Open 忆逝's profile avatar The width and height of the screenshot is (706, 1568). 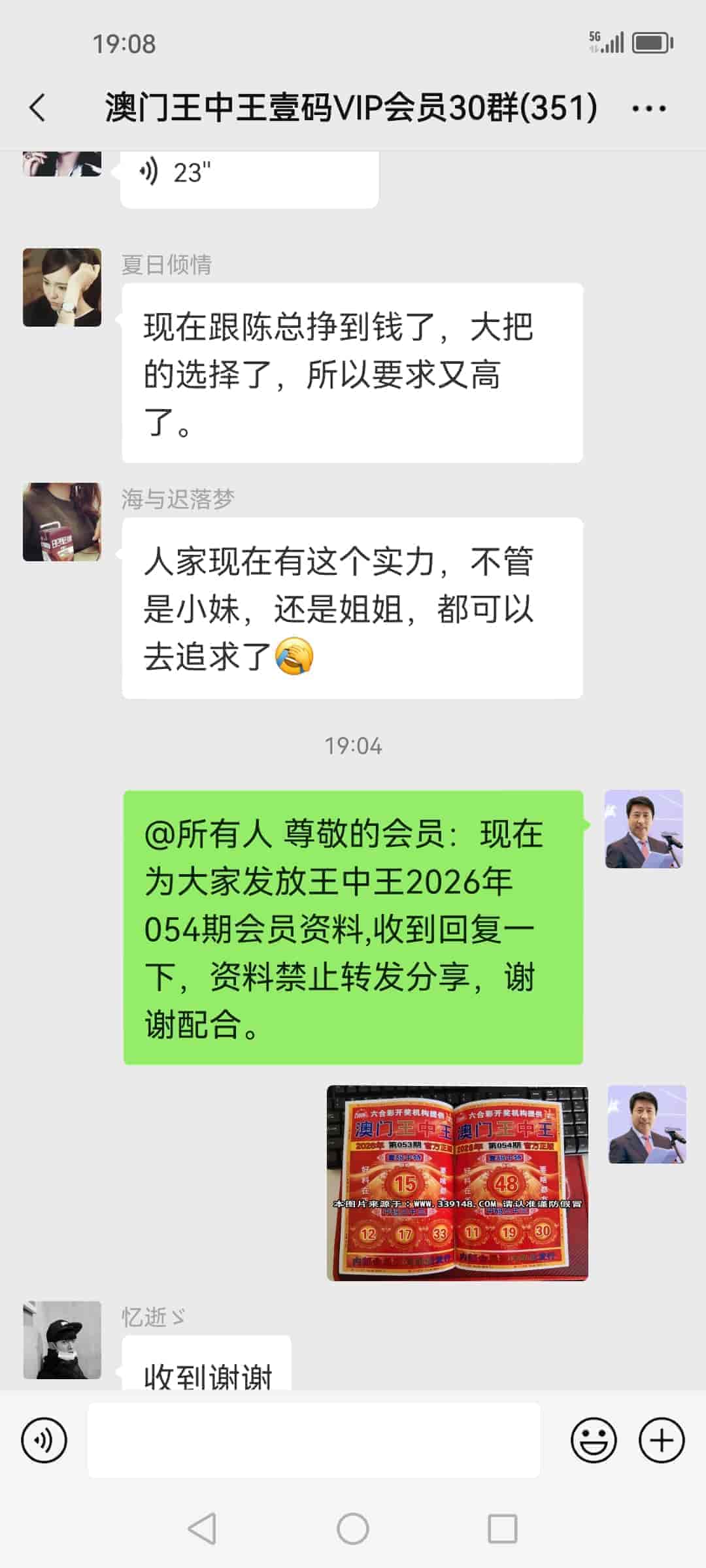[x=62, y=1339]
